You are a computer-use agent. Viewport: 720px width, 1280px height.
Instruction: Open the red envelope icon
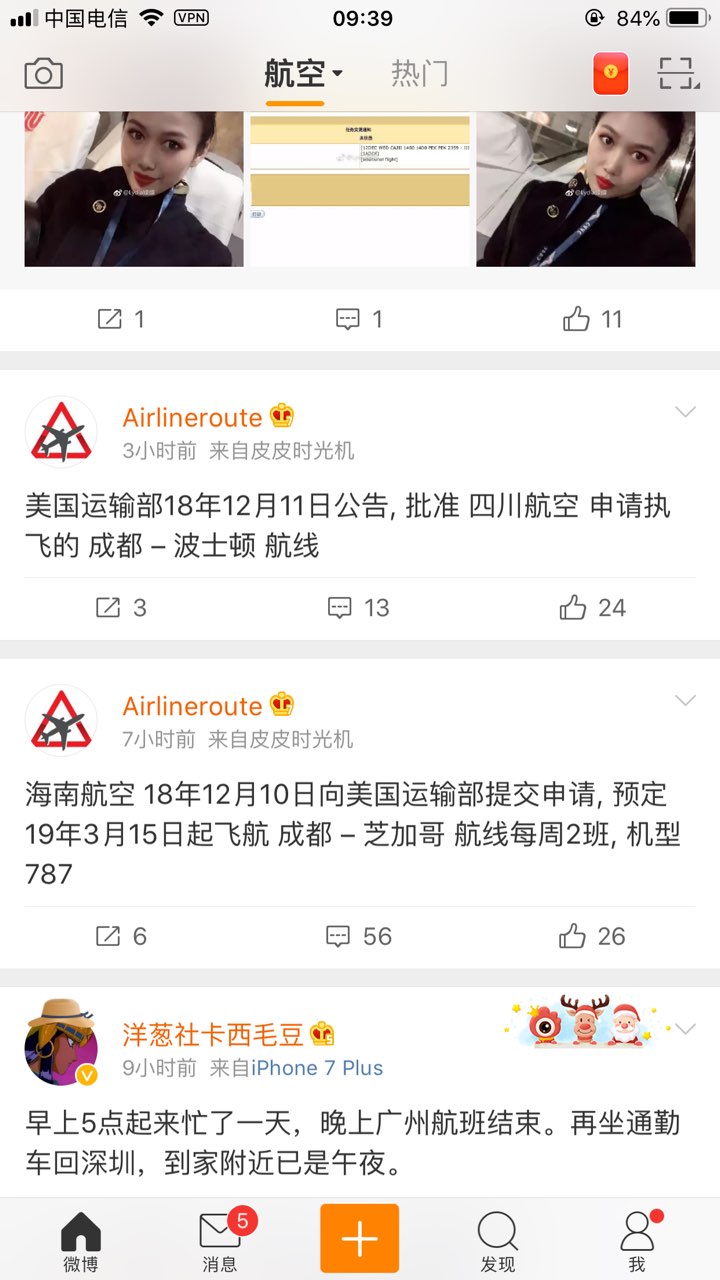coord(611,74)
